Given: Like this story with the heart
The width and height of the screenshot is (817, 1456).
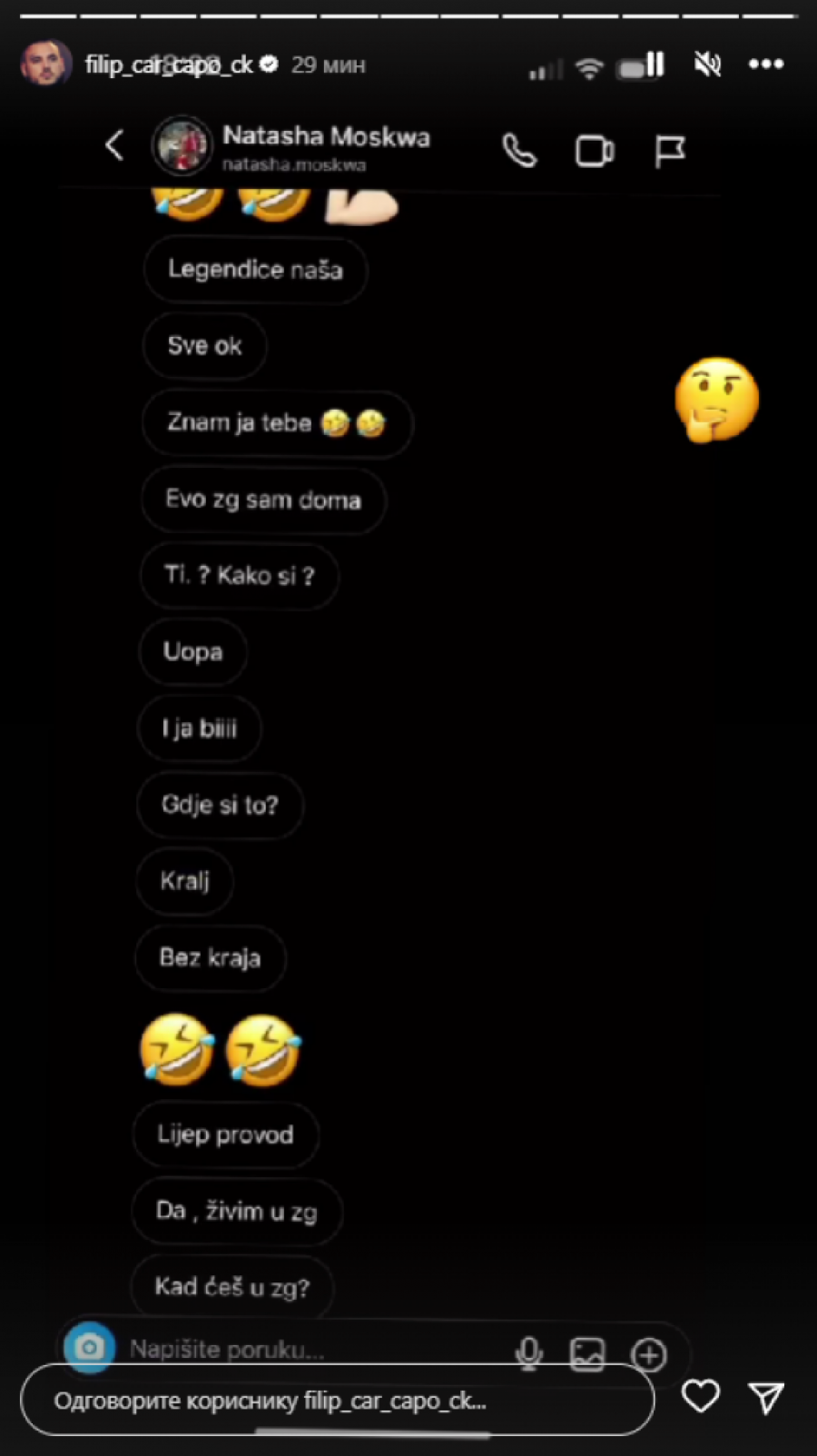Looking at the screenshot, I should pyautogui.click(x=700, y=1396).
